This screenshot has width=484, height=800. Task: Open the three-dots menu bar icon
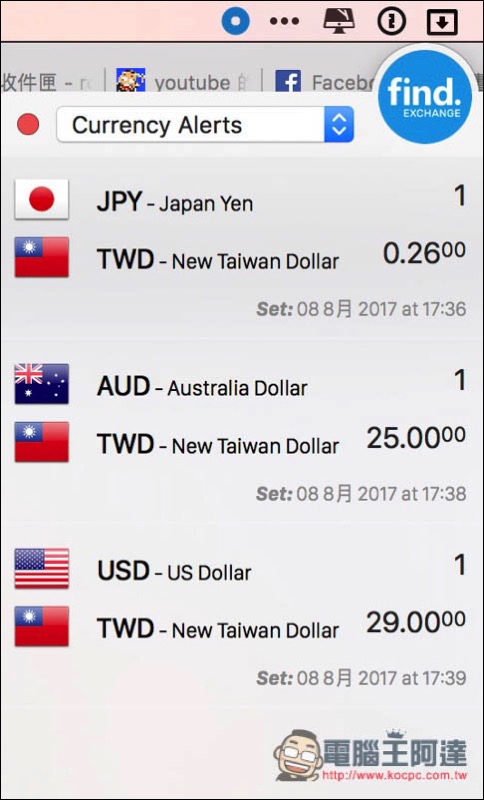[x=285, y=21]
